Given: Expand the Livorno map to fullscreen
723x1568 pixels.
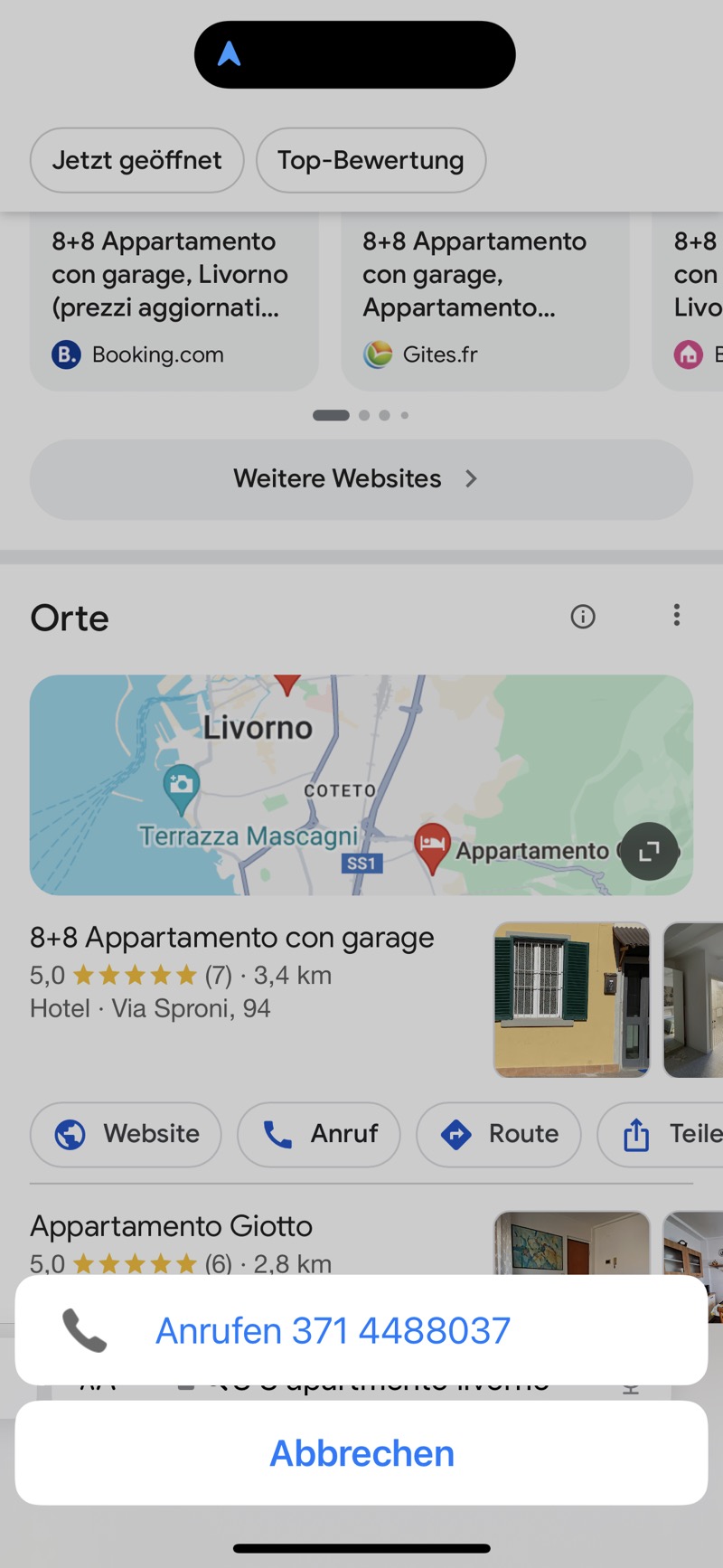Looking at the screenshot, I should coord(649,851).
